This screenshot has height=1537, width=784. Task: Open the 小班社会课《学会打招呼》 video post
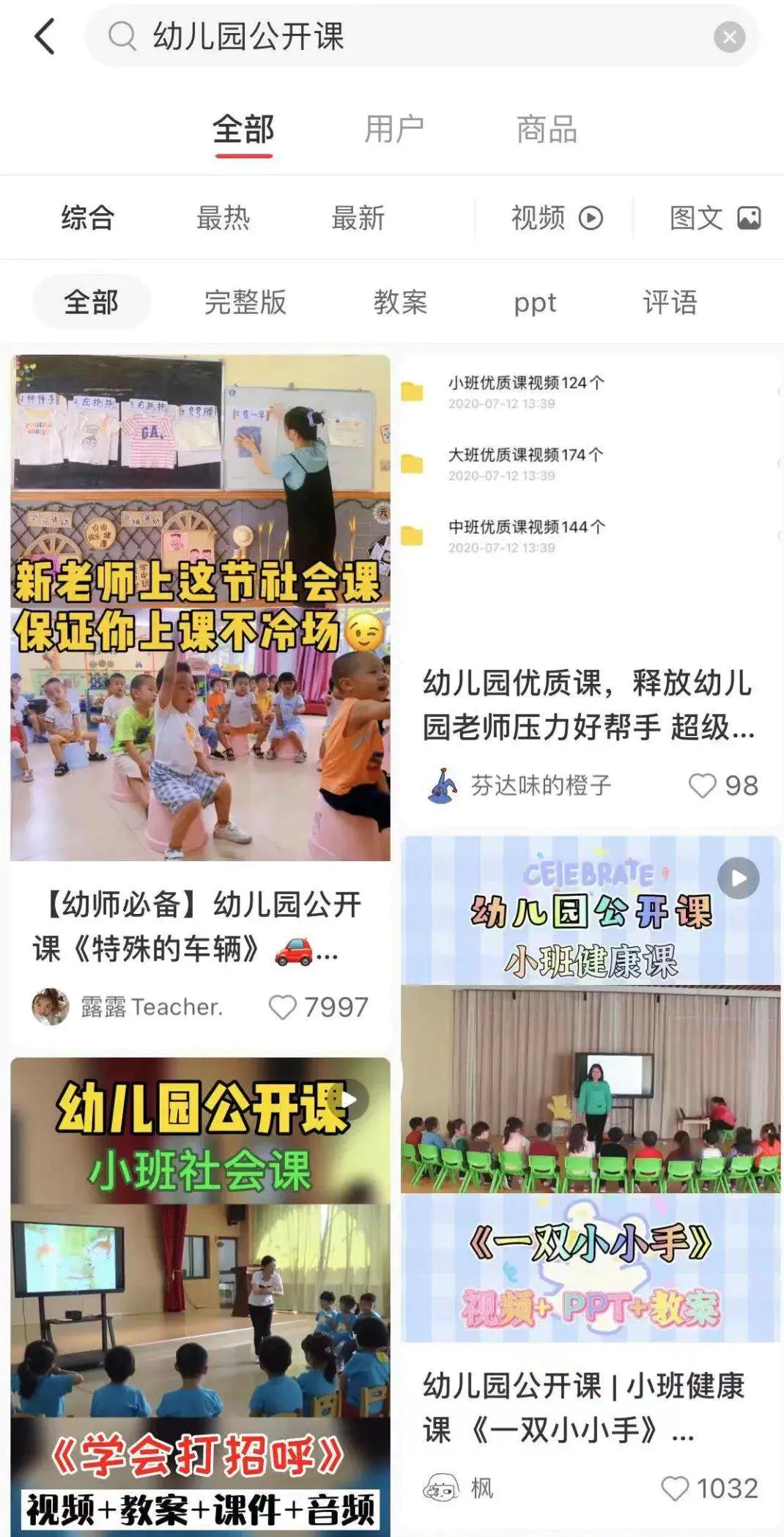coord(200,1290)
